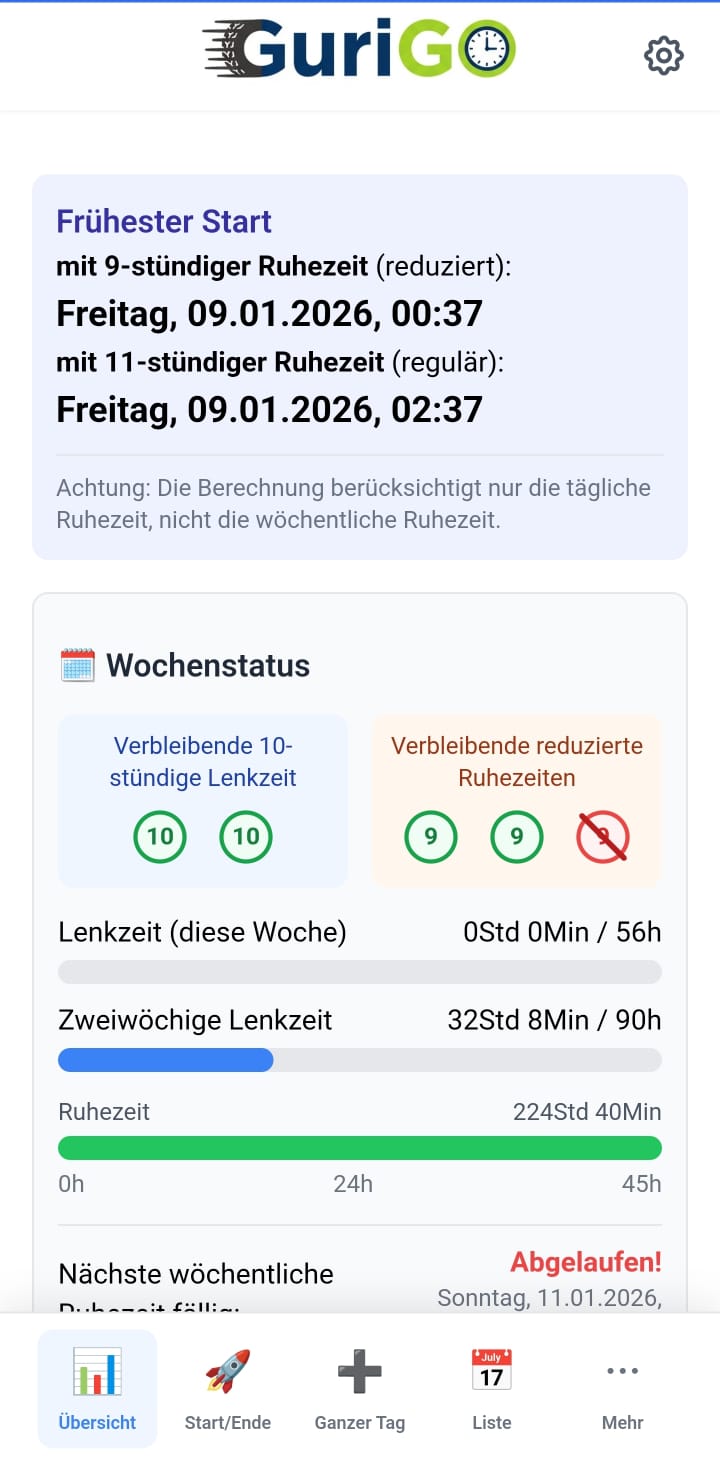Open the Mehr ellipsis icon
Image resolution: width=720 pixels, height=1465 pixels.
622,1370
